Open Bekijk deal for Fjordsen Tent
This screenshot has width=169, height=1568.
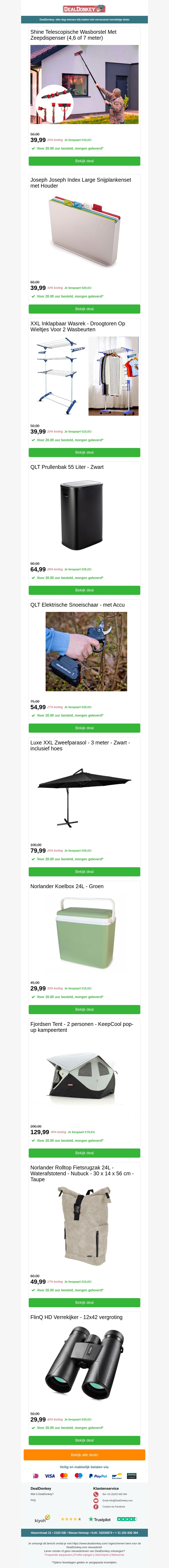tap(84, 1153)
